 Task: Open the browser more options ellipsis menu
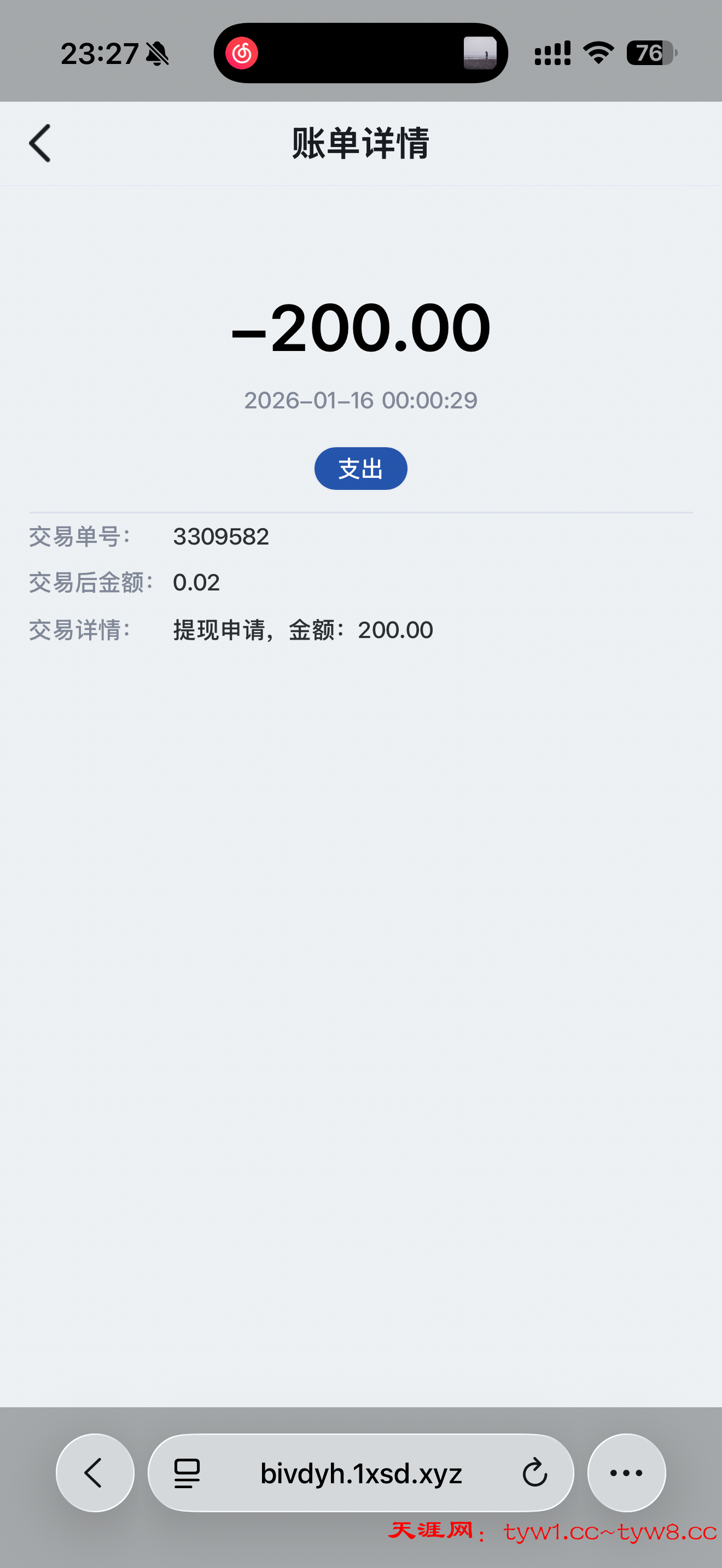(626, 1473)
